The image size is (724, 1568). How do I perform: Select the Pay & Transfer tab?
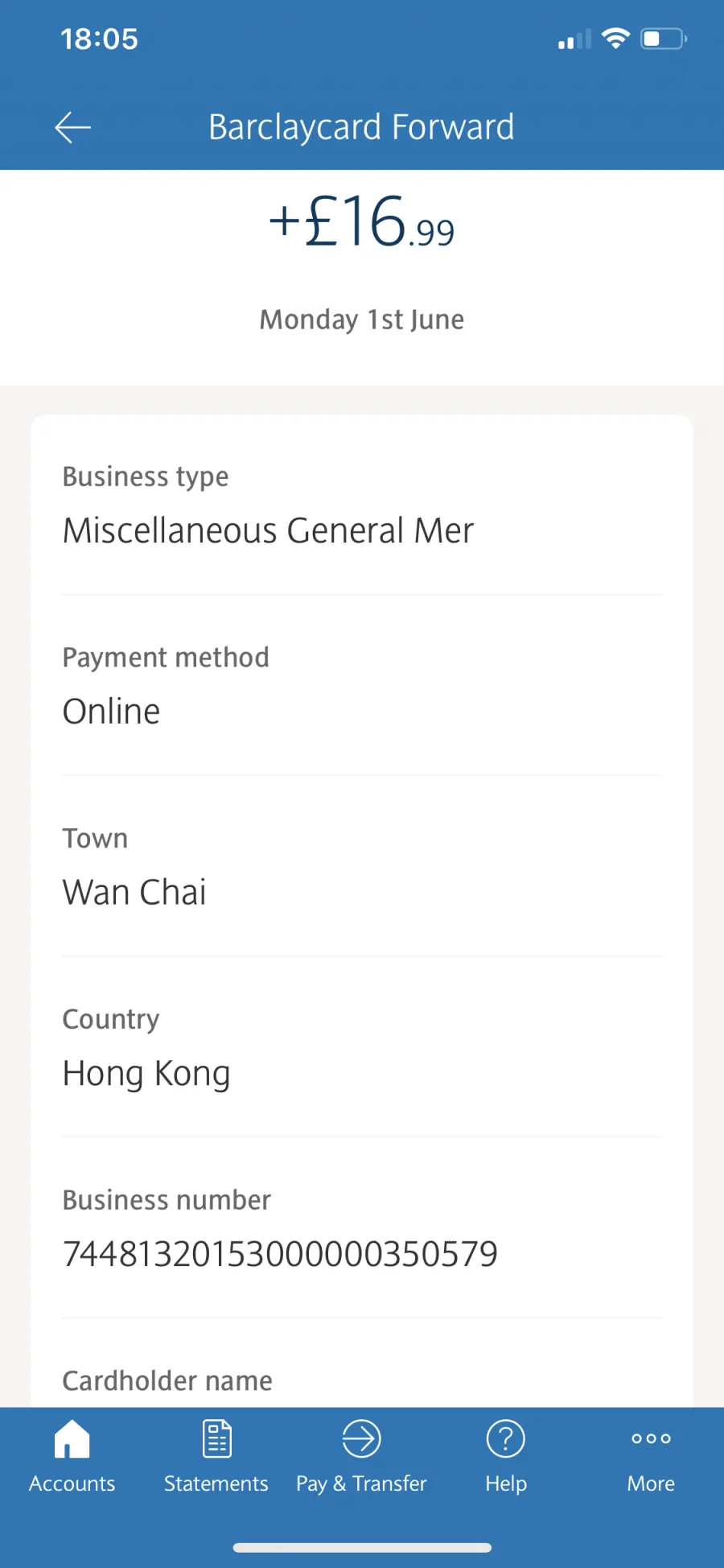(361, 1457)
